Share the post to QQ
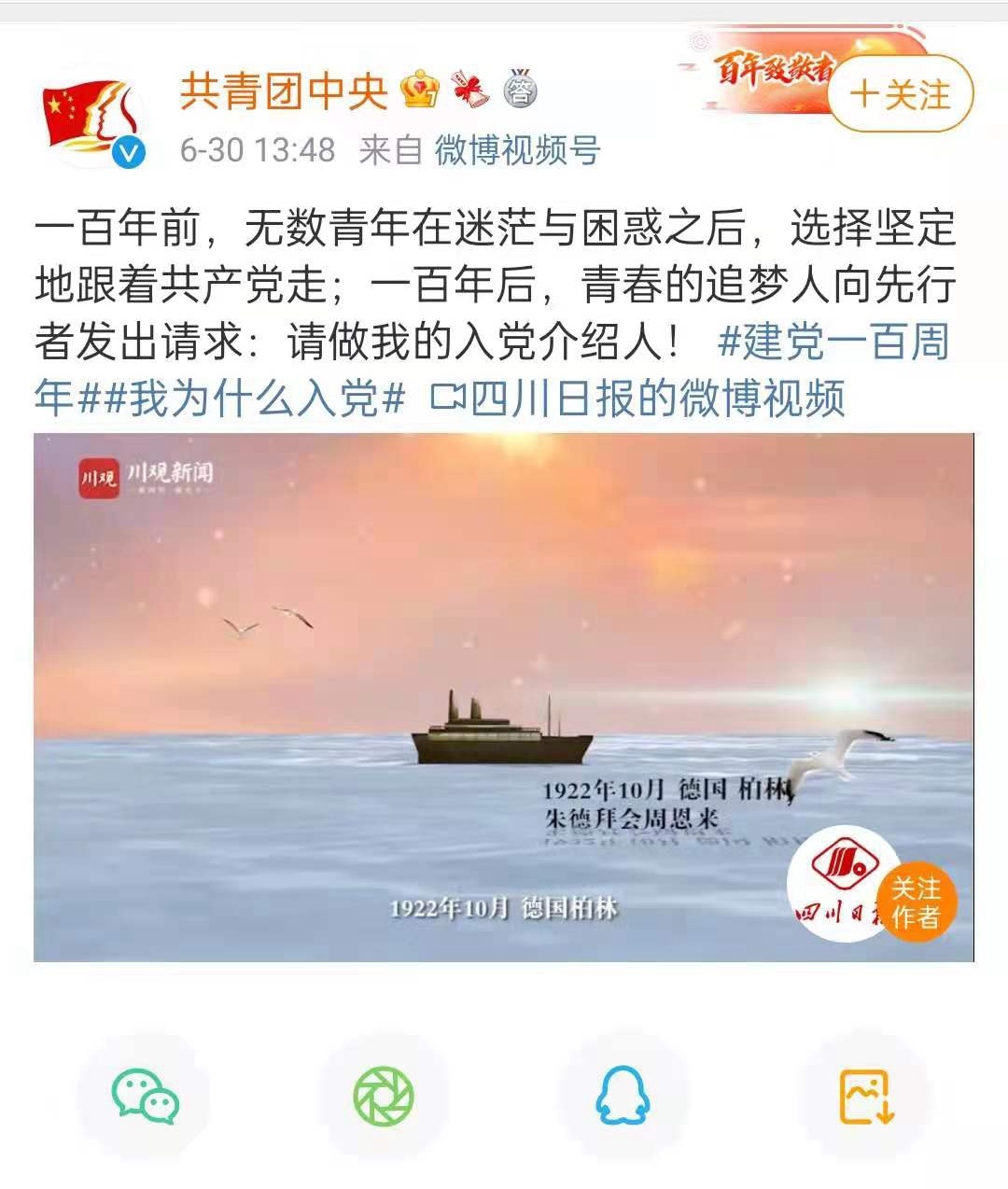Viewport: 1008px width, 1189px height. coord(623,1096)
